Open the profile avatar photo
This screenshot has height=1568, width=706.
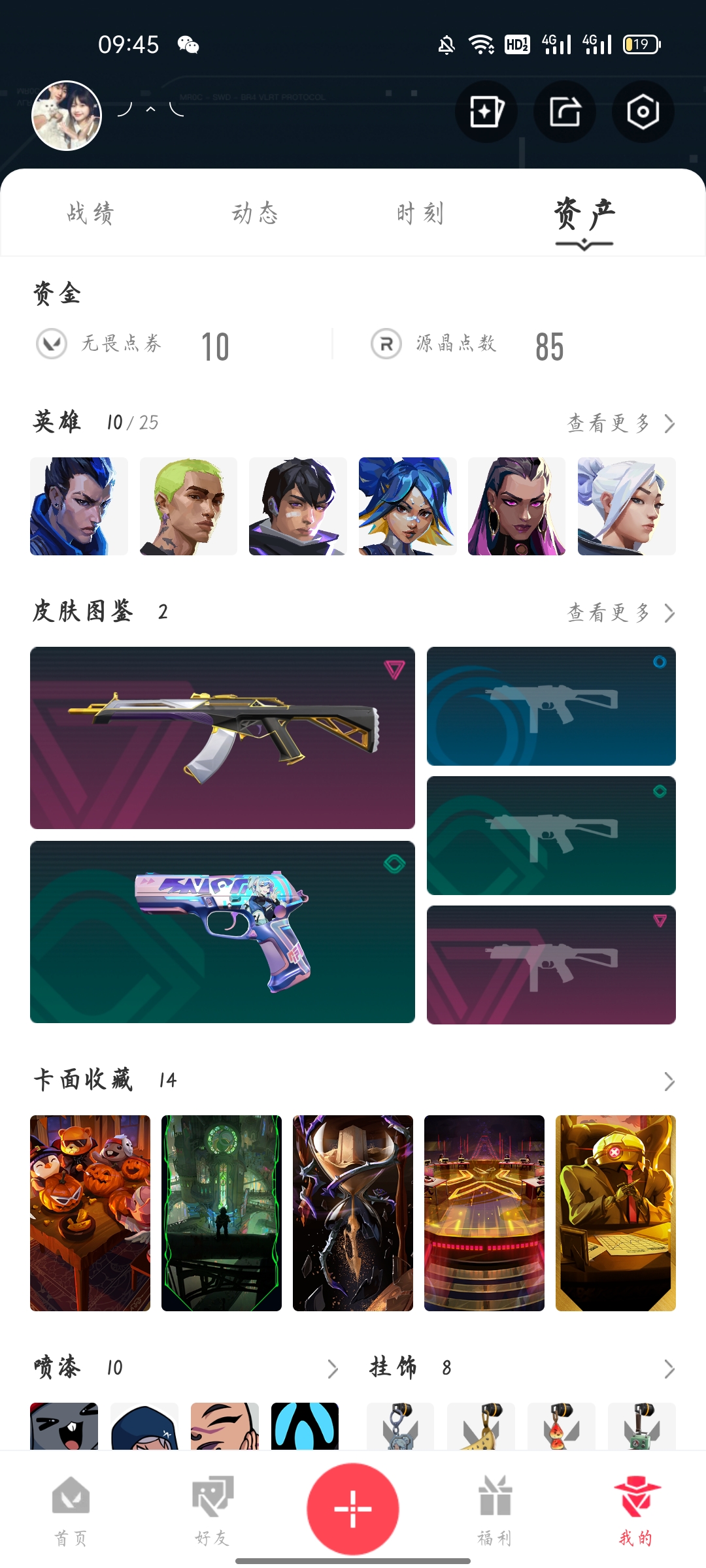(67, 116)
